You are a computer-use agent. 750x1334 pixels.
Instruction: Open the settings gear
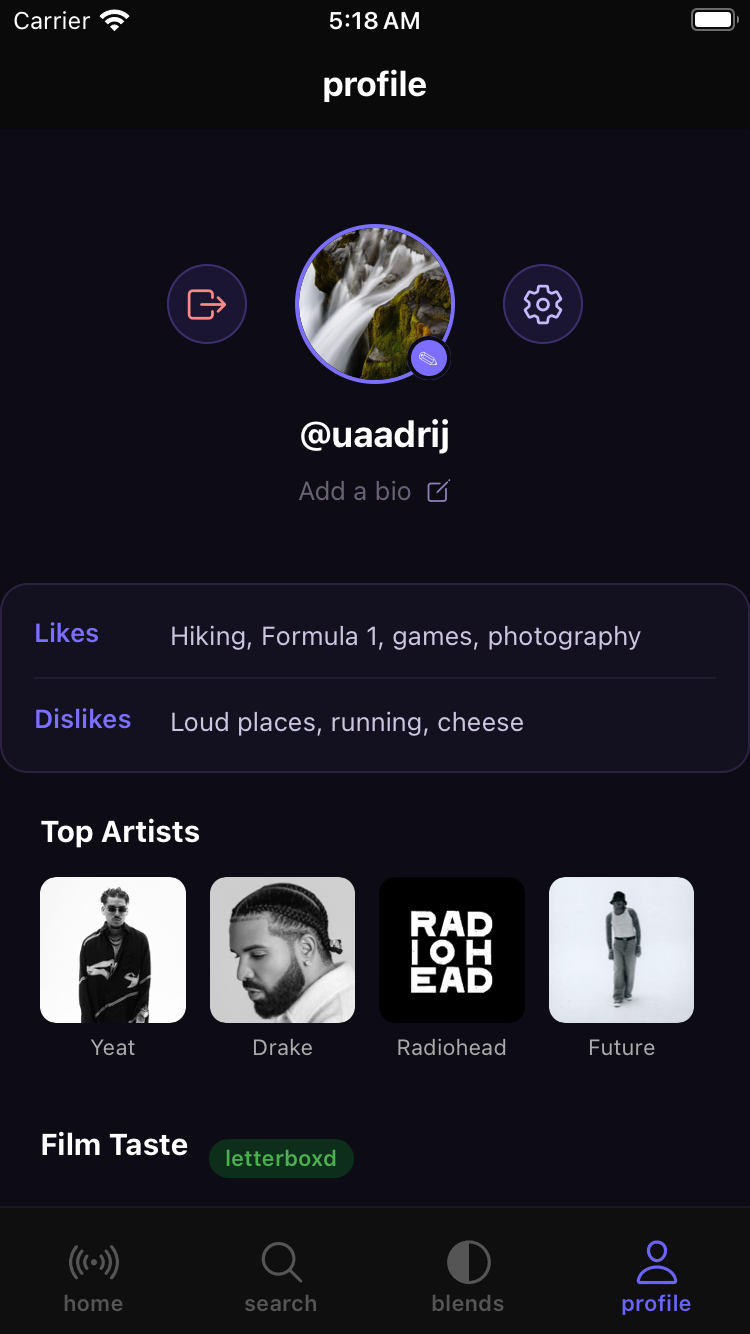pos(543,304)
